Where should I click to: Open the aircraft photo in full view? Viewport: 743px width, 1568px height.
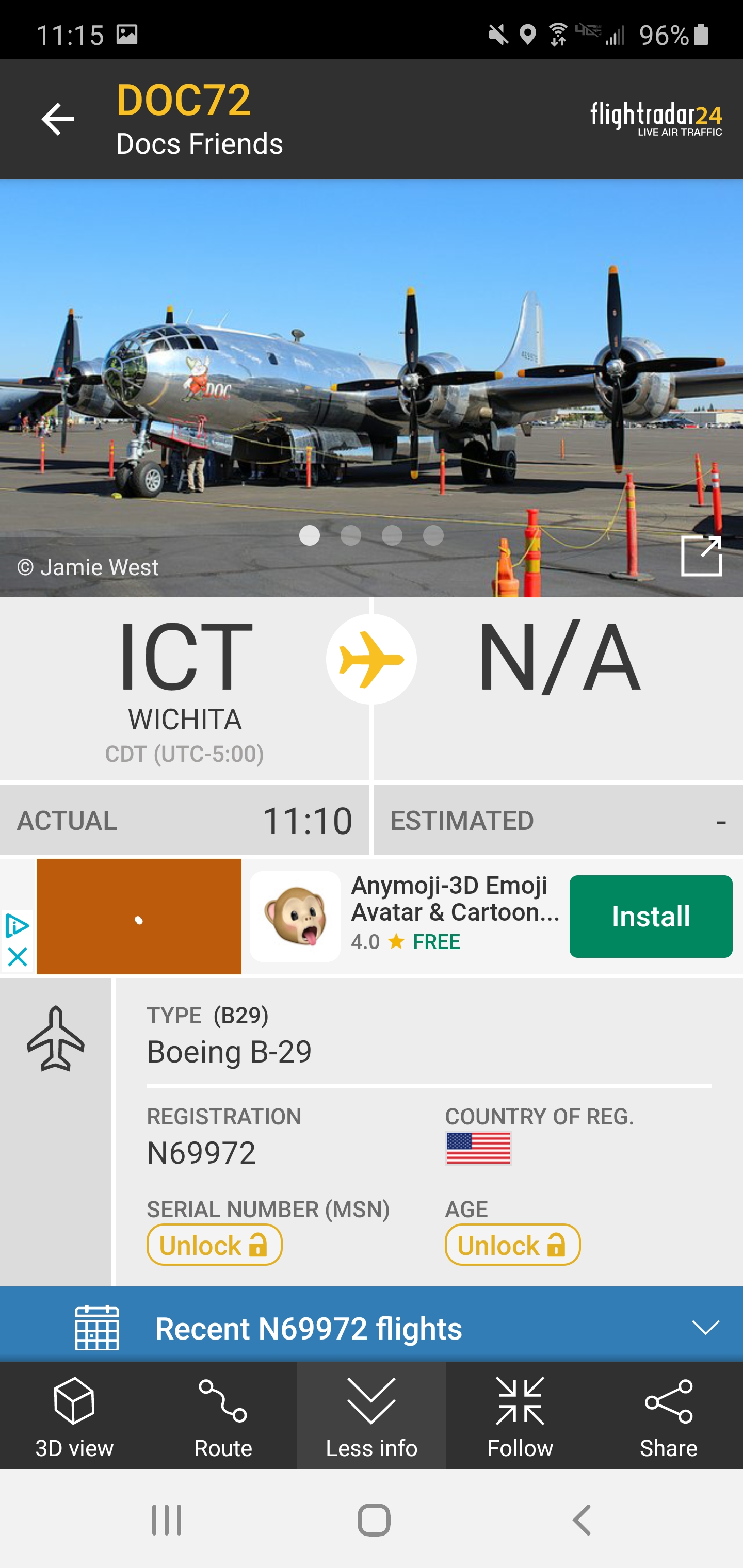tap(701, 556)
